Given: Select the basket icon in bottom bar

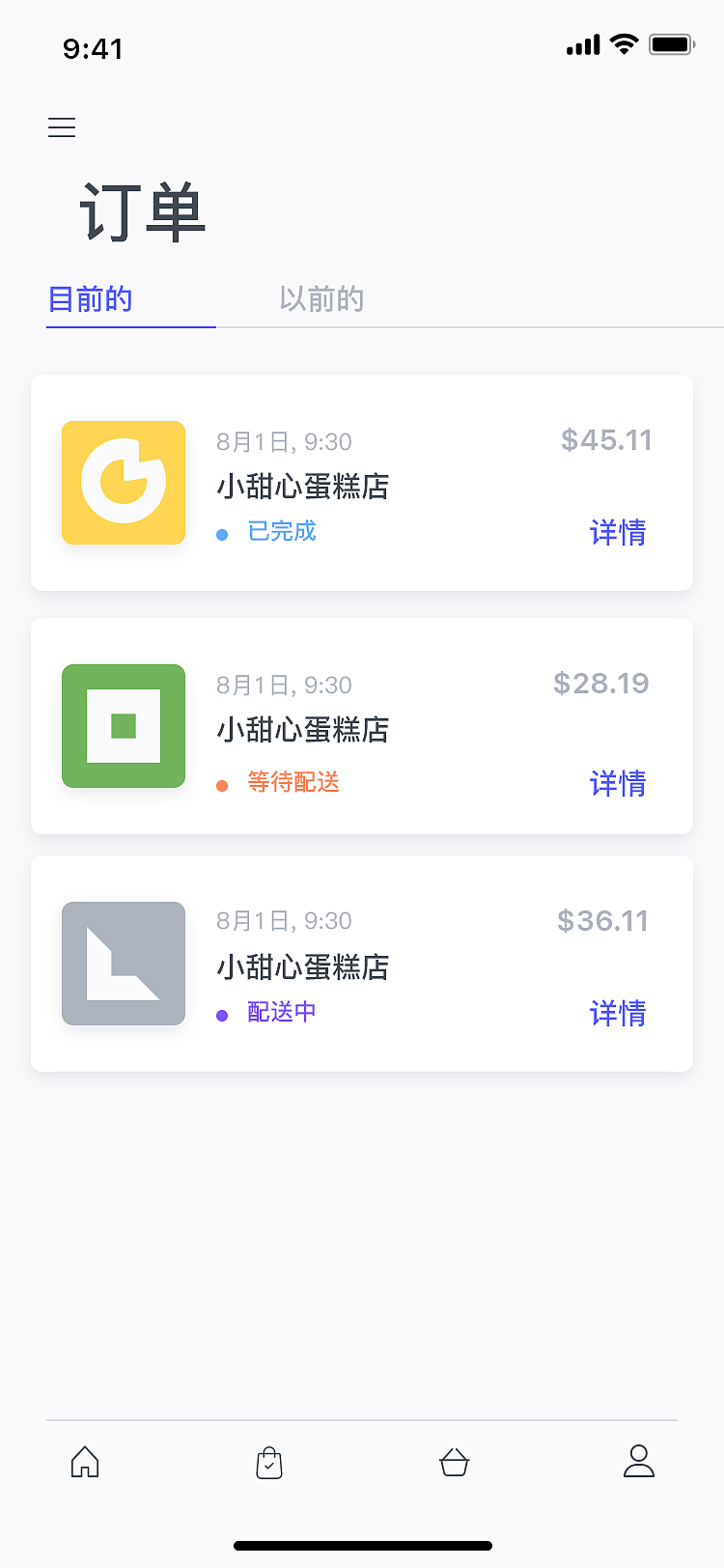Looking at the screenshot, I should point(454,1462).
